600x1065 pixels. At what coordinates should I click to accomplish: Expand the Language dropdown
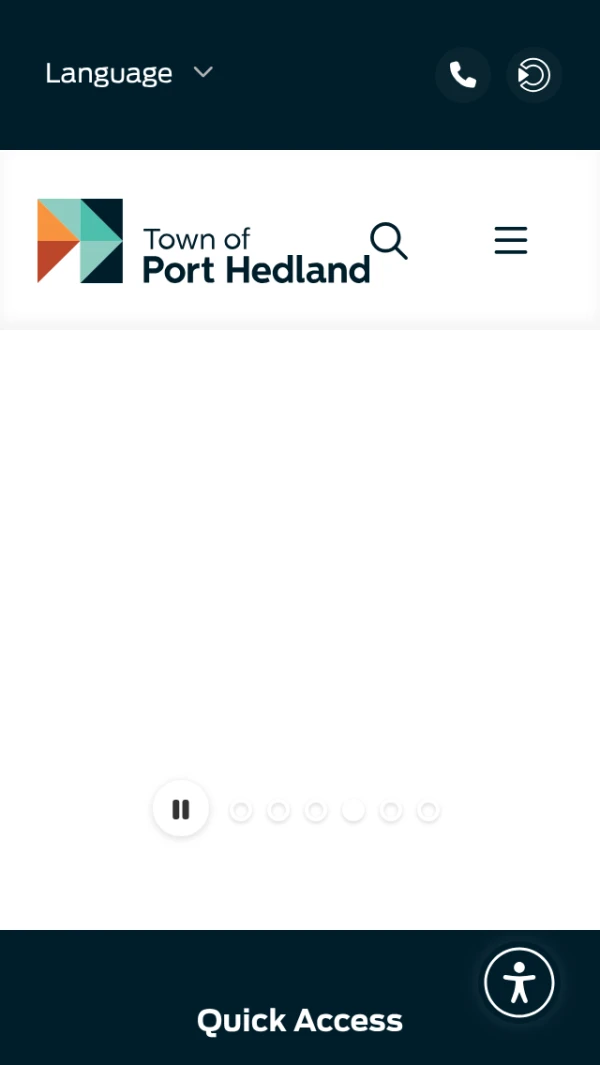click(x=129, y=73)
